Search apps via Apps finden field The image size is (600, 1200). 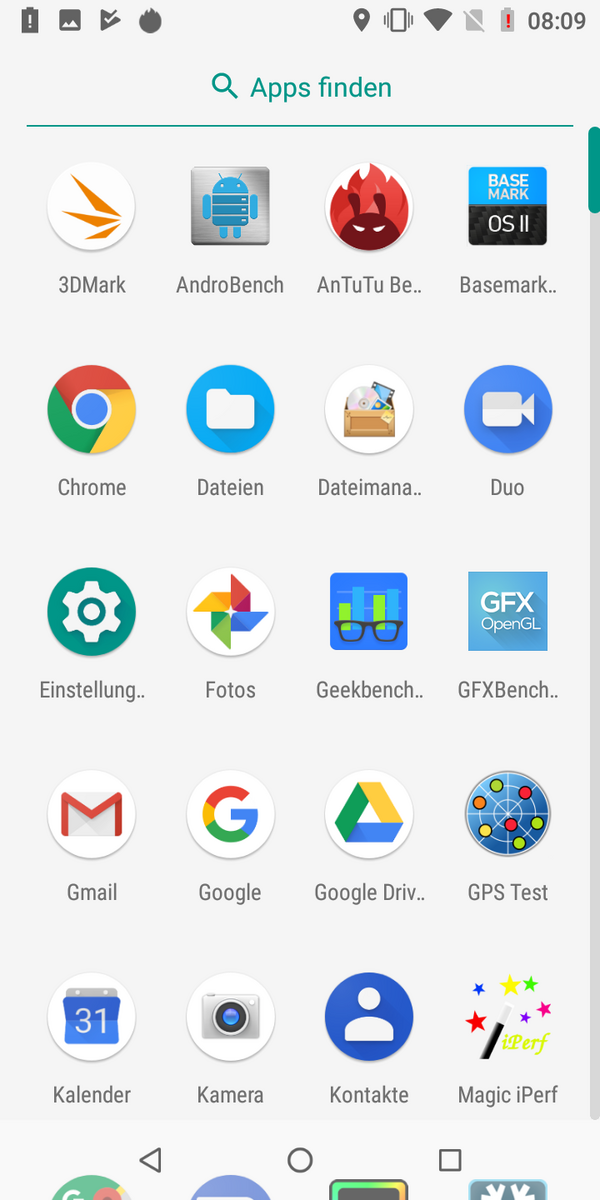(x=300, y=88)
